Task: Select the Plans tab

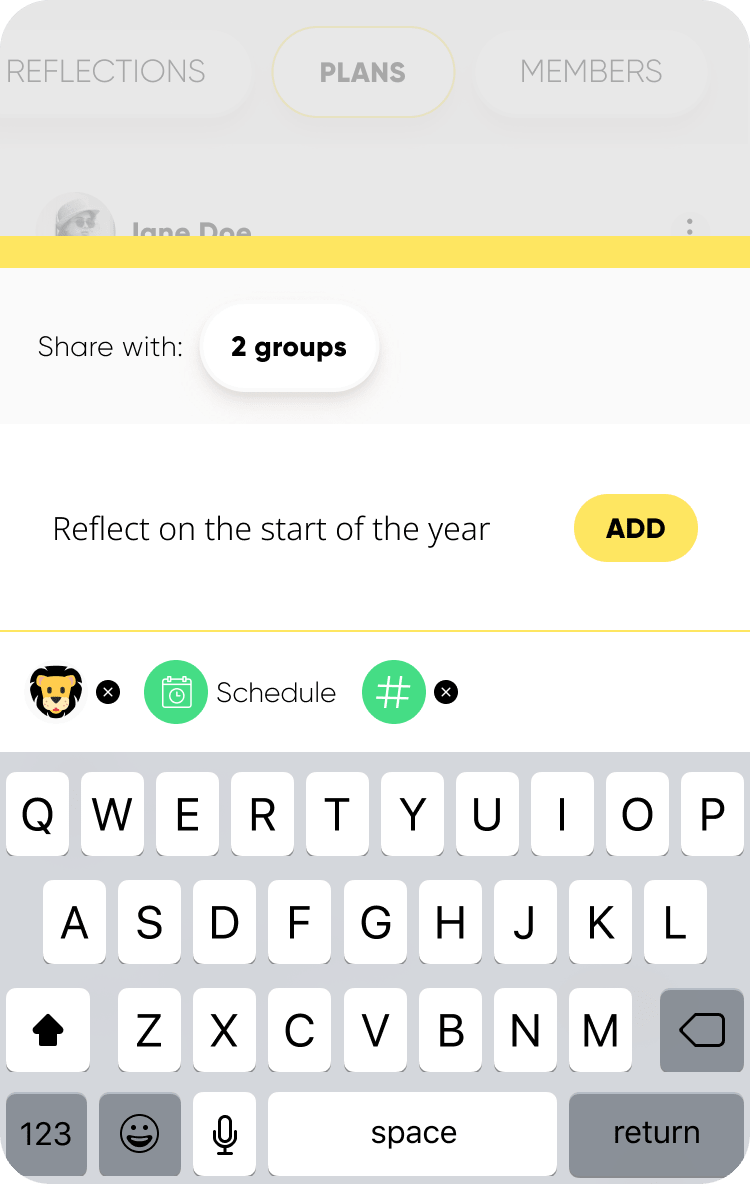Action: click(x=363, y=72)
